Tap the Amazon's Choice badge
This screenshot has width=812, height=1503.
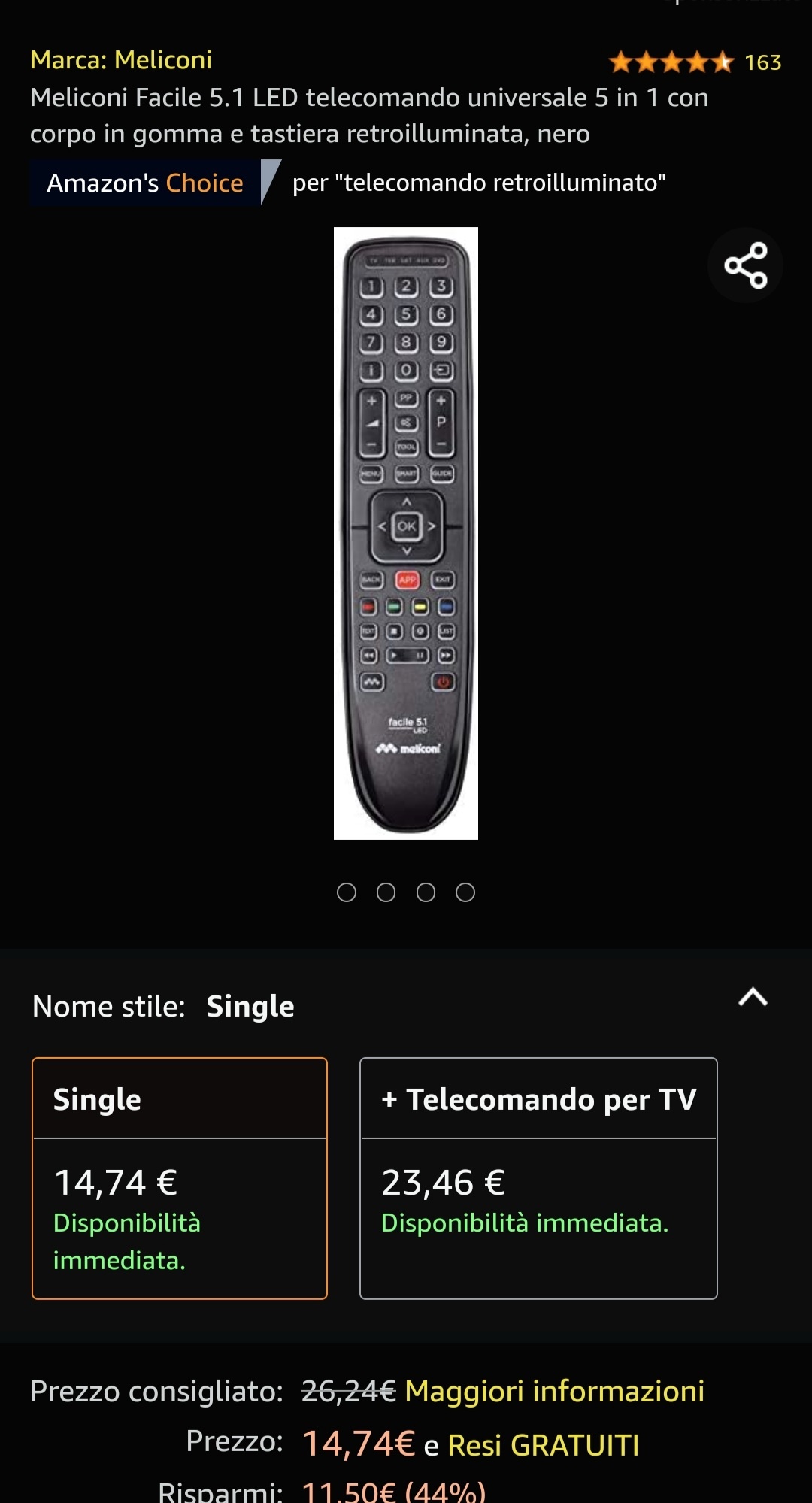tap(156, 183)
